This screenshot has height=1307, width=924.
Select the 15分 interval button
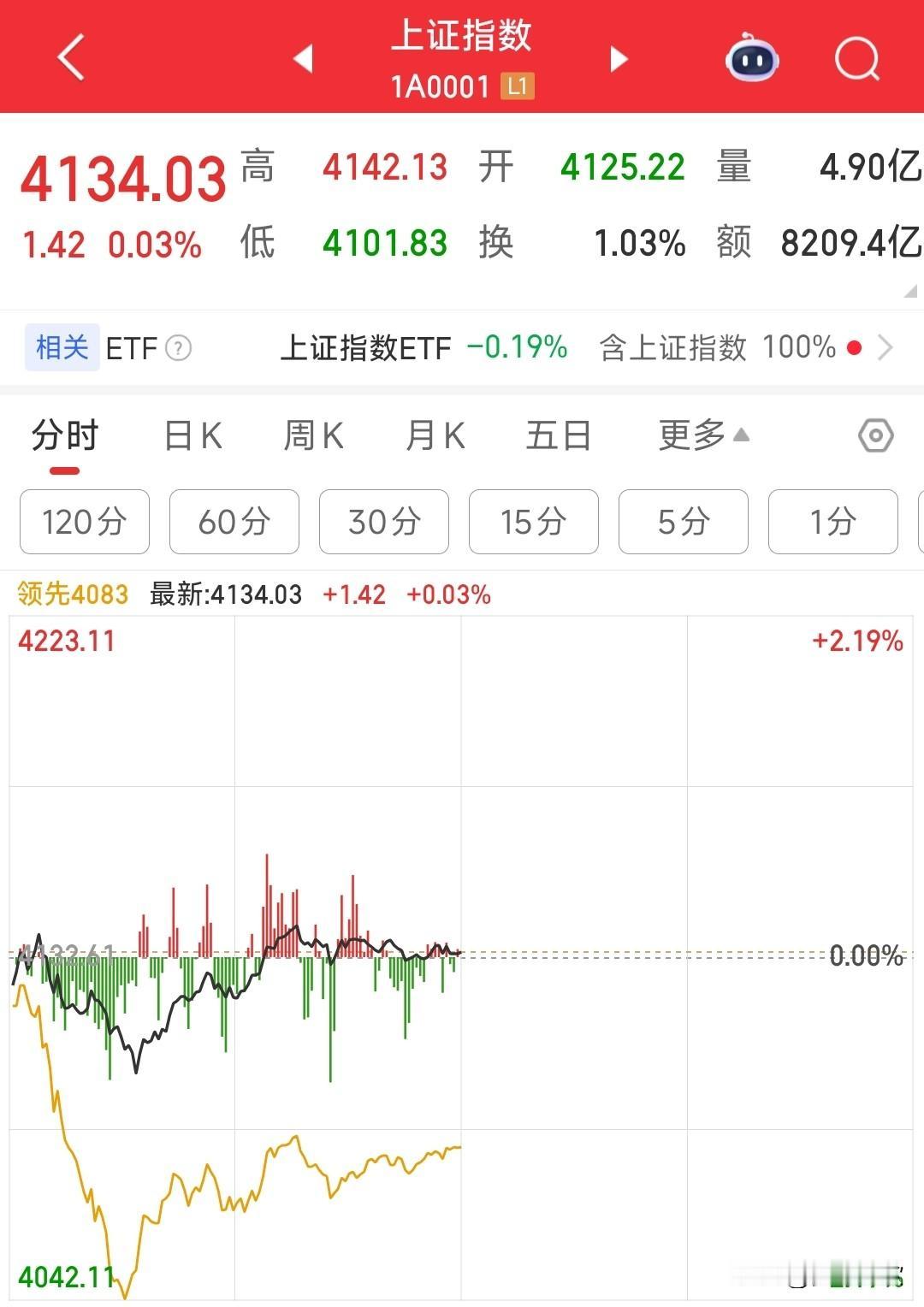[533, 522]
